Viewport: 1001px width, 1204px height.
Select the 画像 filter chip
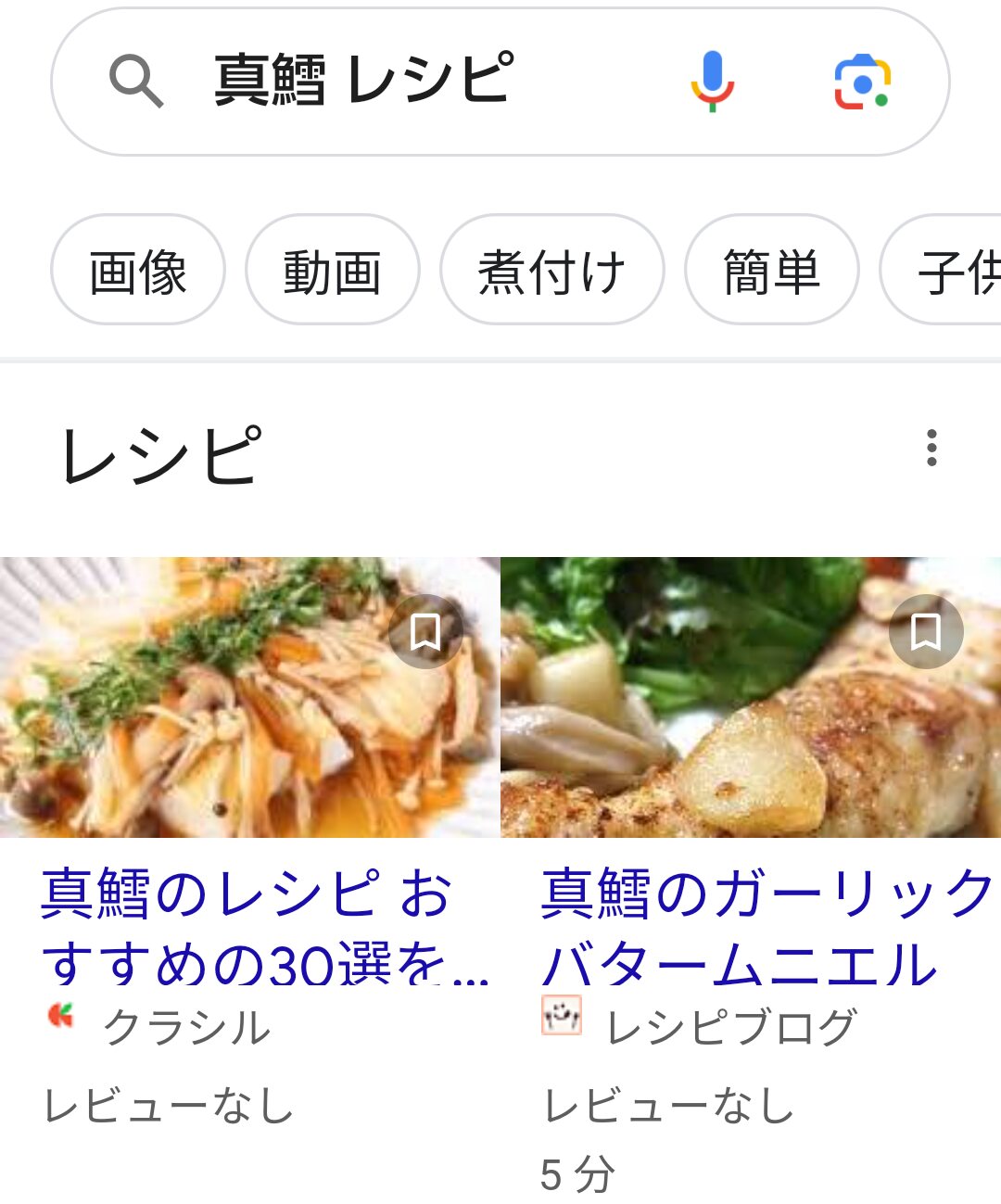click(138, 271)
